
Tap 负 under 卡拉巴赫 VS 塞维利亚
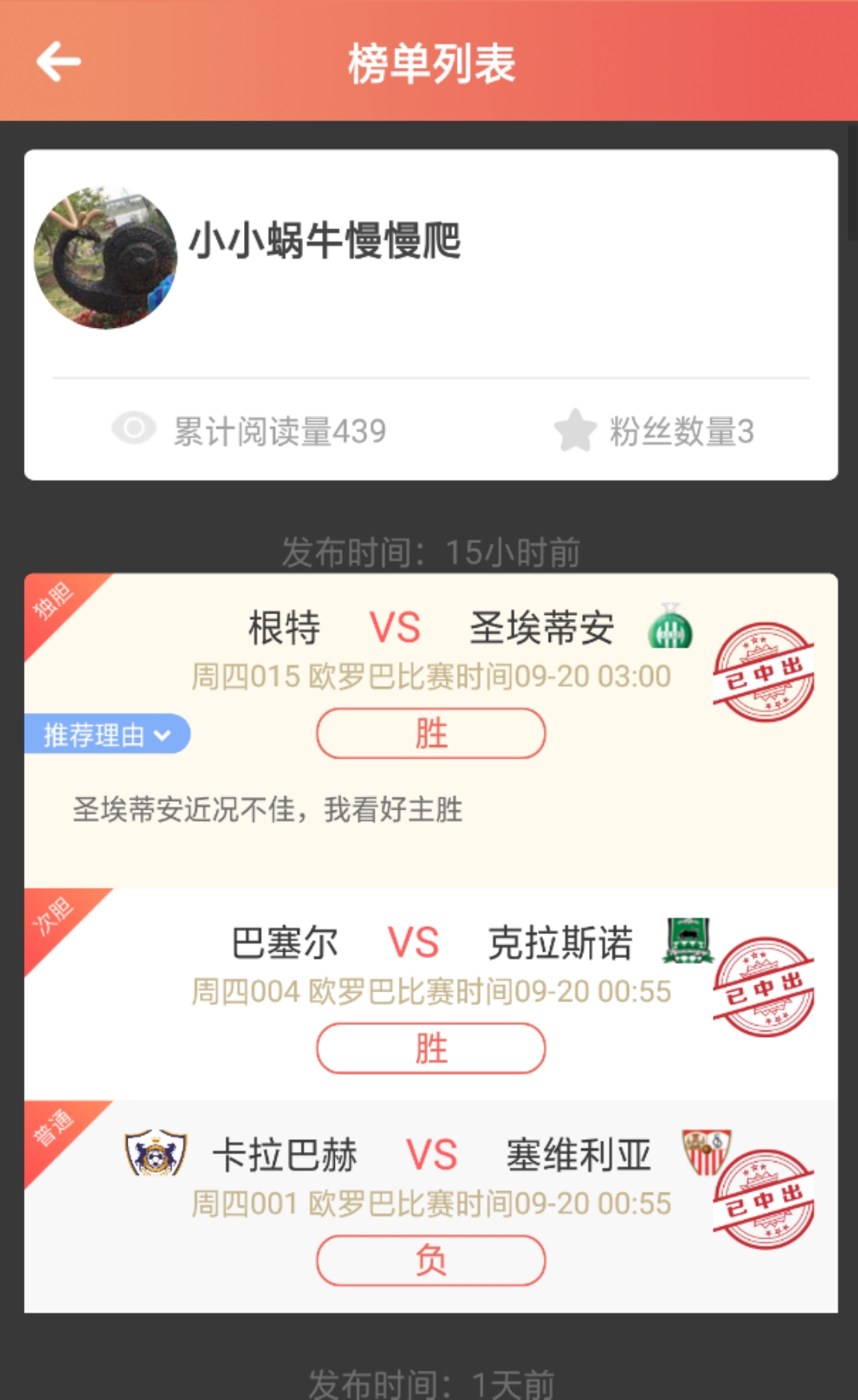(431, 1260)
